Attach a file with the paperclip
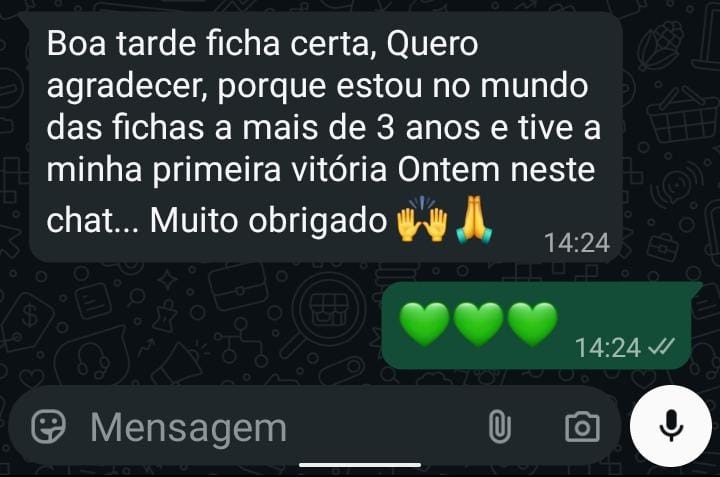720x477 pixels. pyautogui.click(x=499, y=428)
